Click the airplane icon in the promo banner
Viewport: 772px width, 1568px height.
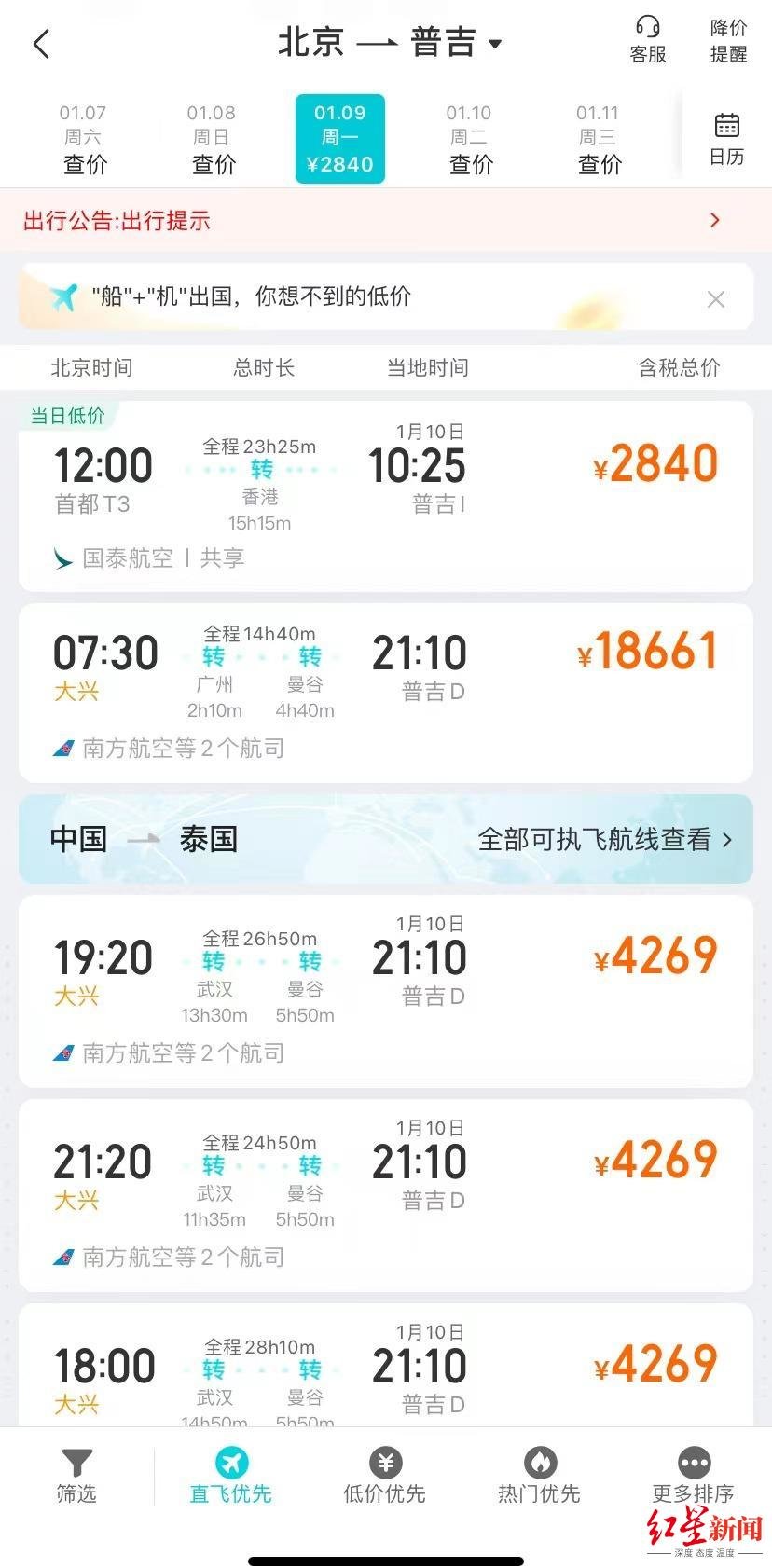click(63, 296)
